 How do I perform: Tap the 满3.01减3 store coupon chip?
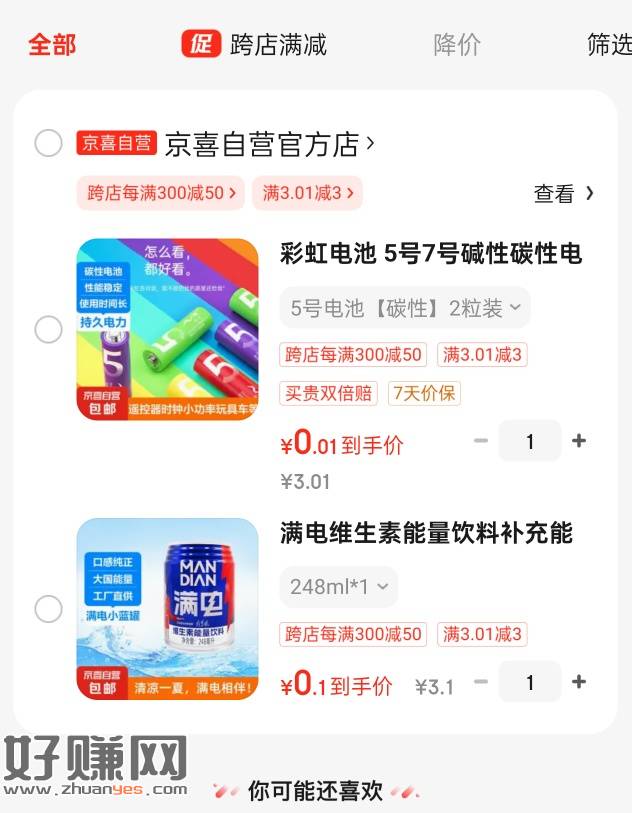point(307,193)
